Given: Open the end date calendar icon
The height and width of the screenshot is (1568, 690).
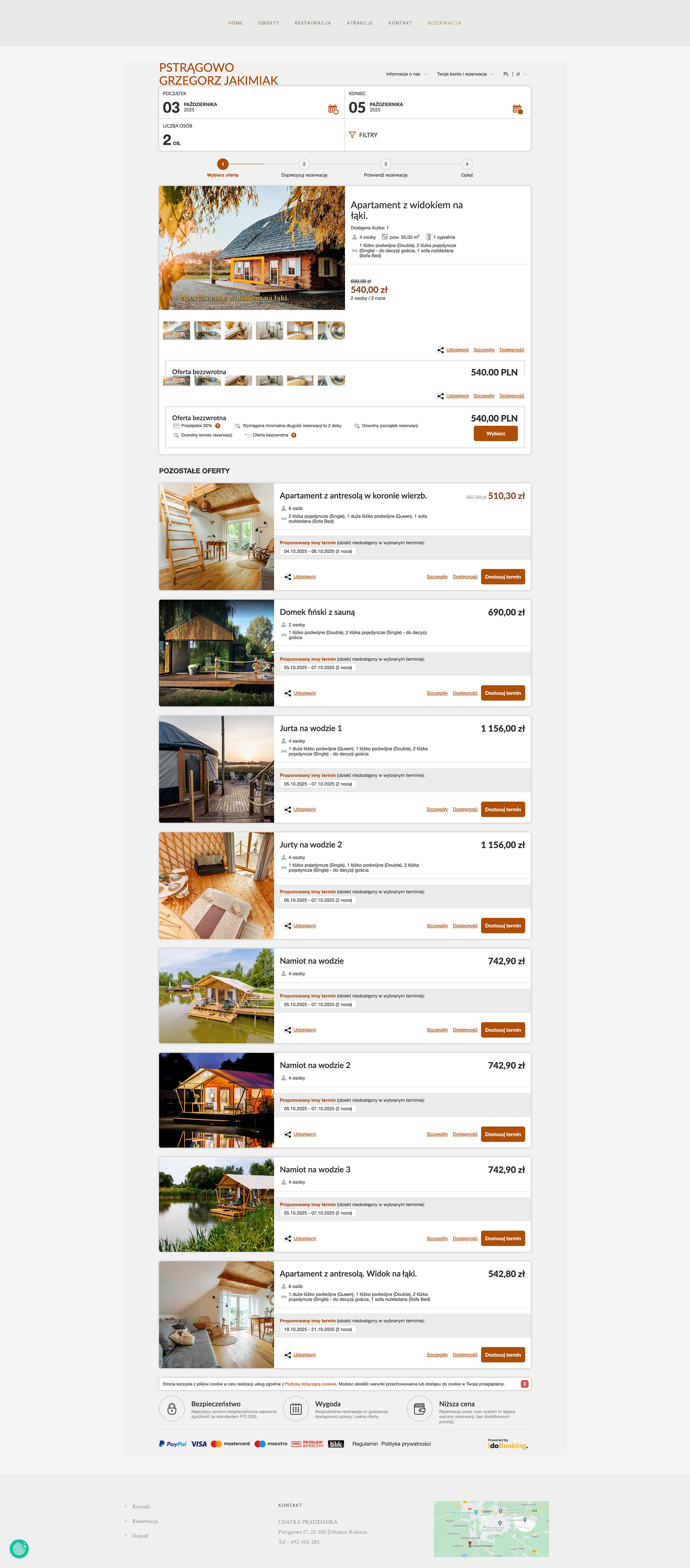Looking at the screenshot, I should 518,109.
